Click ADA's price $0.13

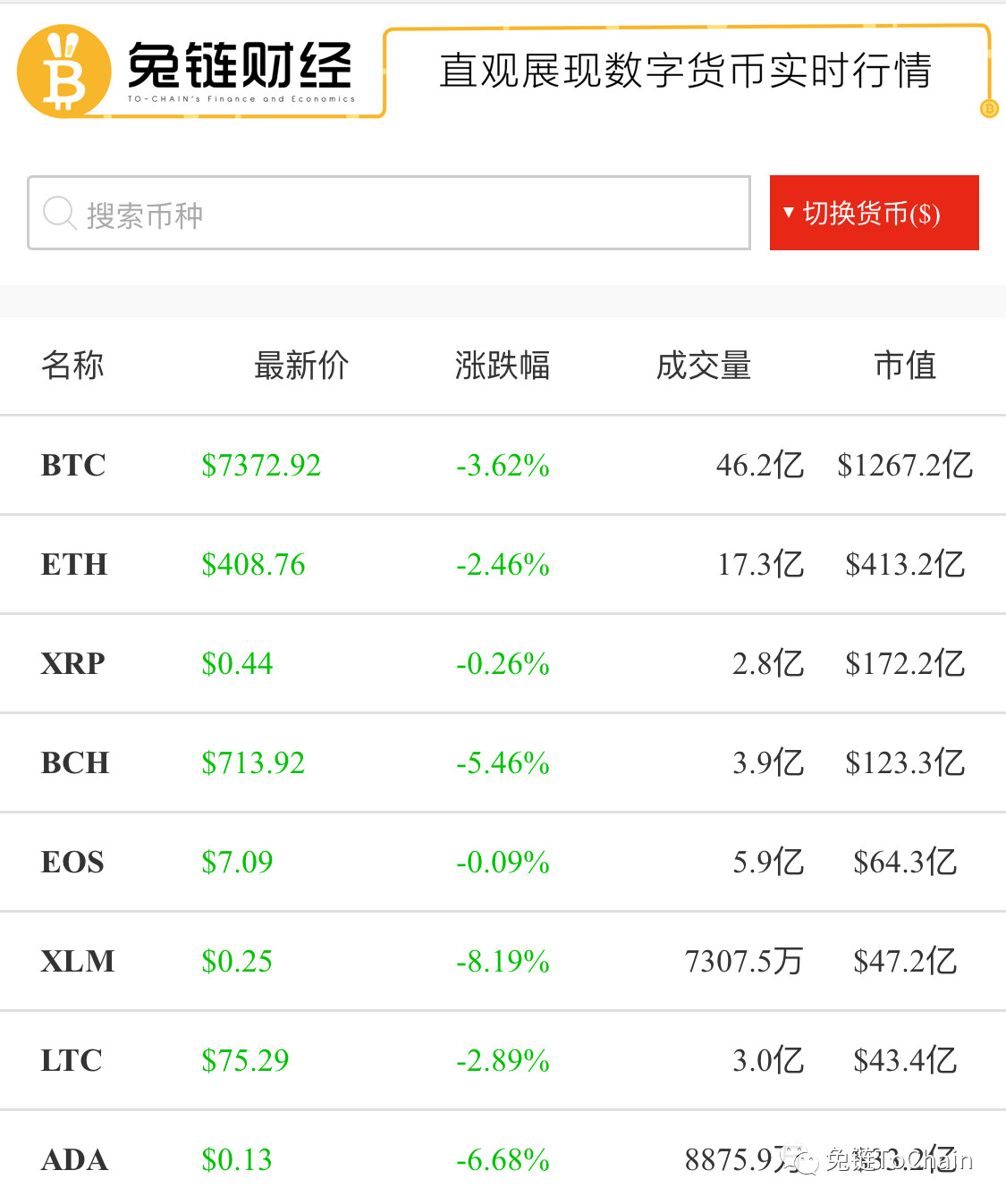(x=237, y=1159)
